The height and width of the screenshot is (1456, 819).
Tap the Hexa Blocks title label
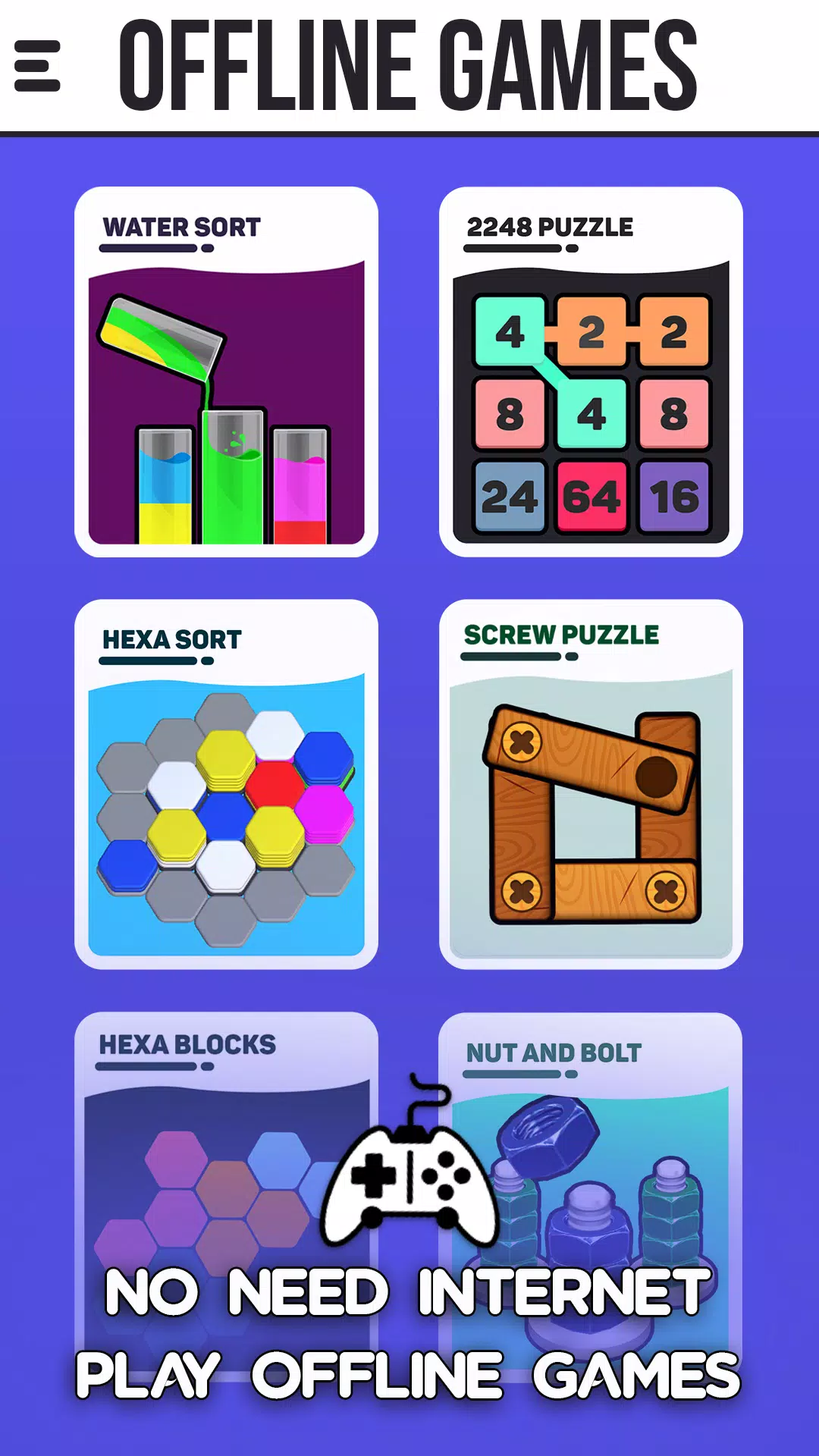[x=187, y=1044]
